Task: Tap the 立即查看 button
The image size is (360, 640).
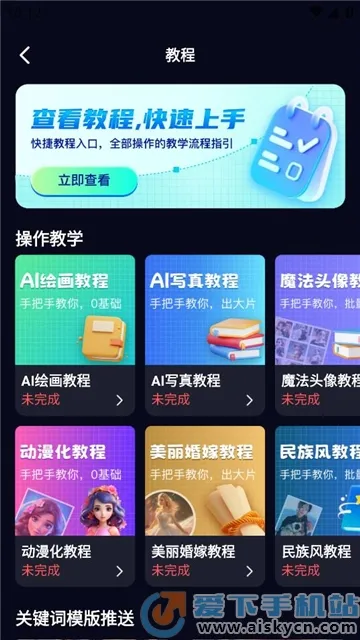Action: click(x=84, y=180)
